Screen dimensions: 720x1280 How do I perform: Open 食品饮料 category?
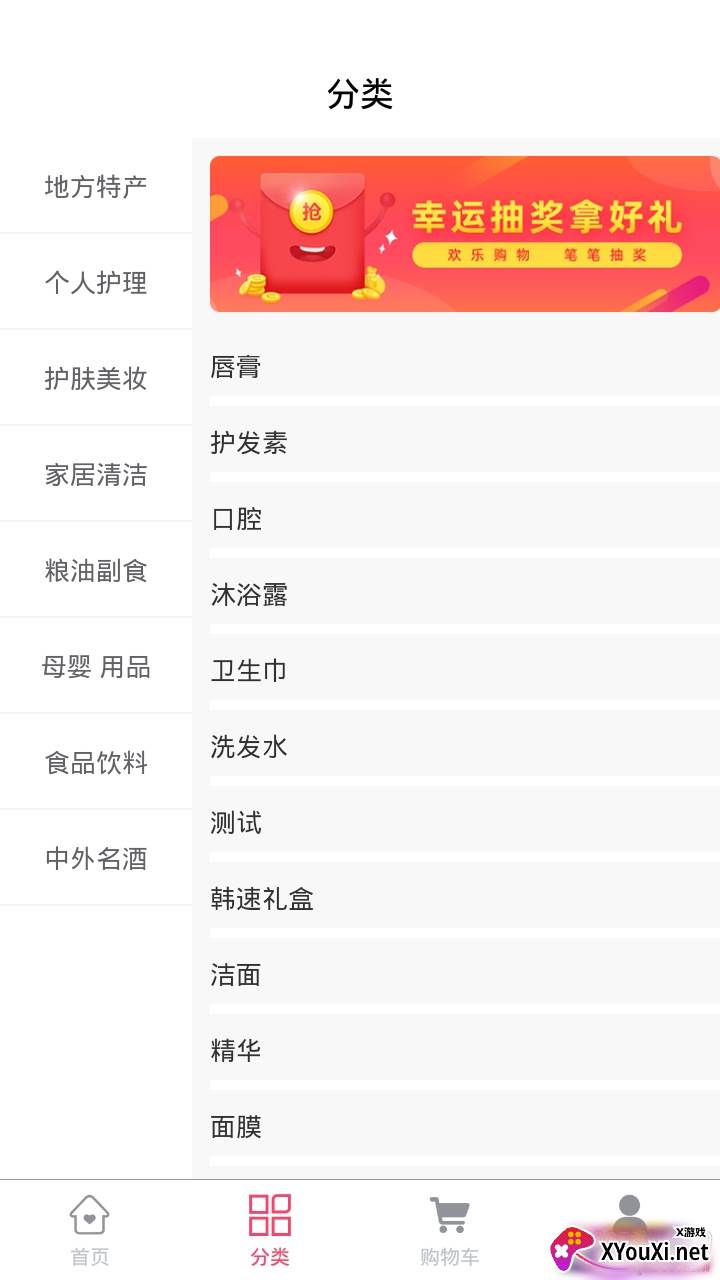96,762
